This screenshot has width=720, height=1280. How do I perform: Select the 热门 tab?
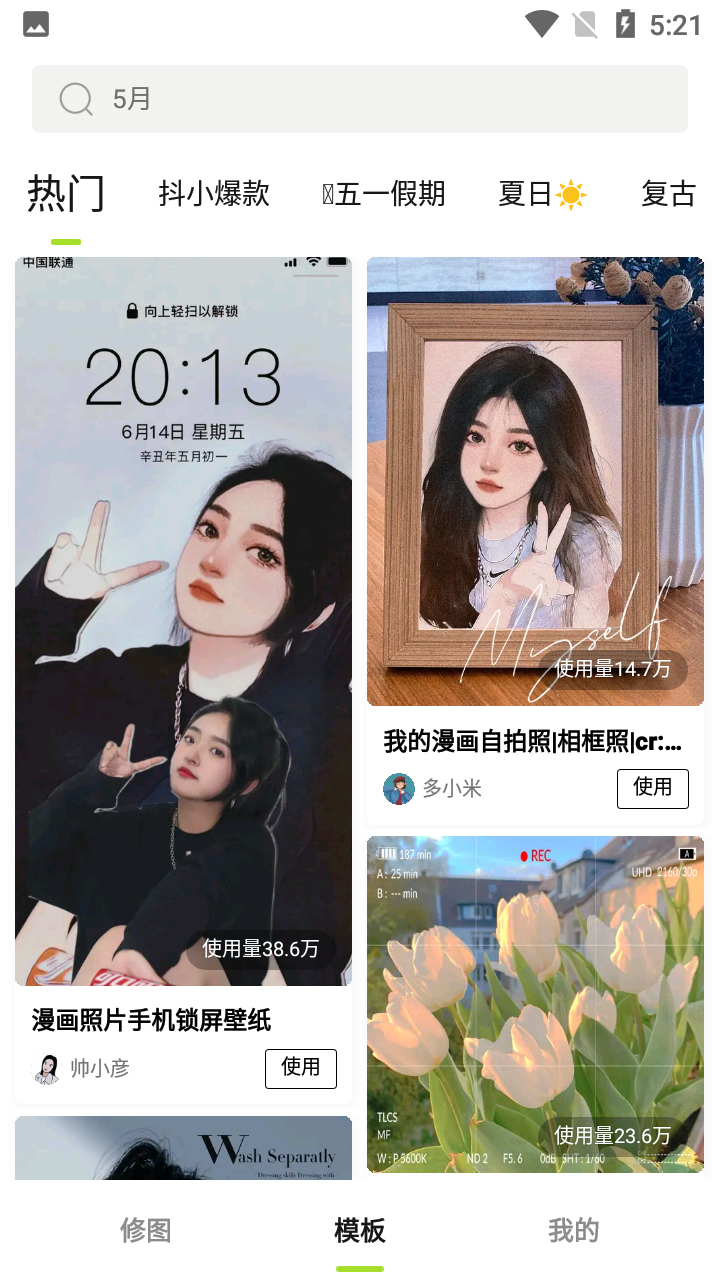[x=66, y=193]
